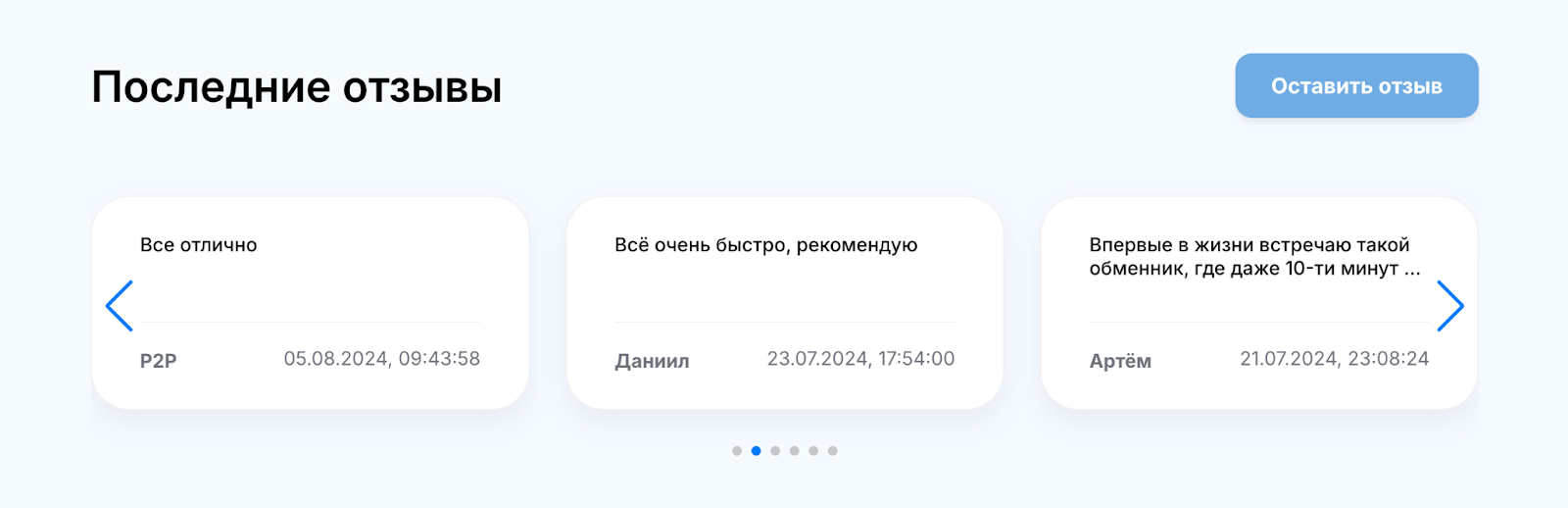1568x508 pixels.
Task: Expand Артём's truncated review
Action: coord(1254,257)
